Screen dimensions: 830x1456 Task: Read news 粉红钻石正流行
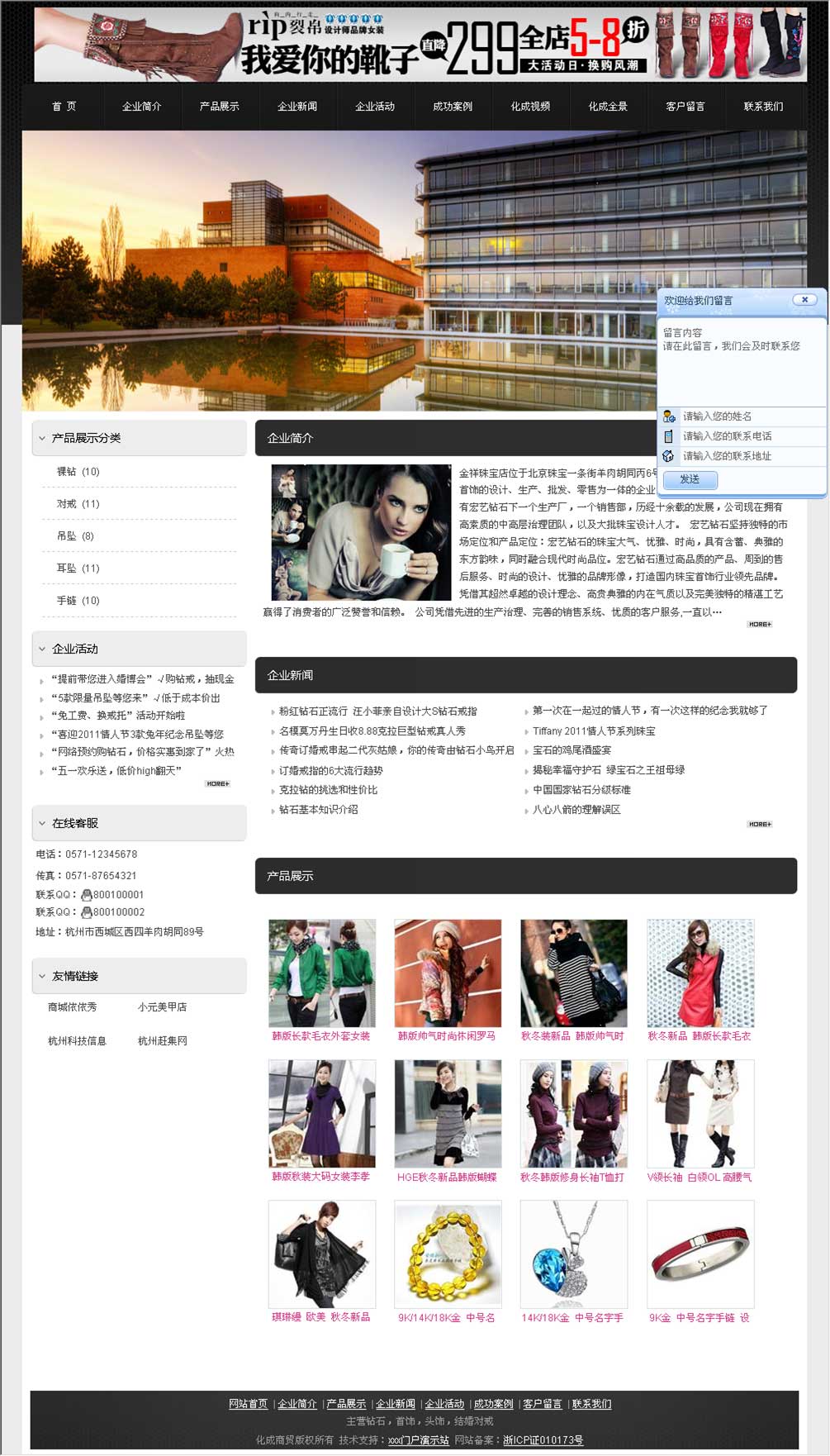click(x=377, y=711)
